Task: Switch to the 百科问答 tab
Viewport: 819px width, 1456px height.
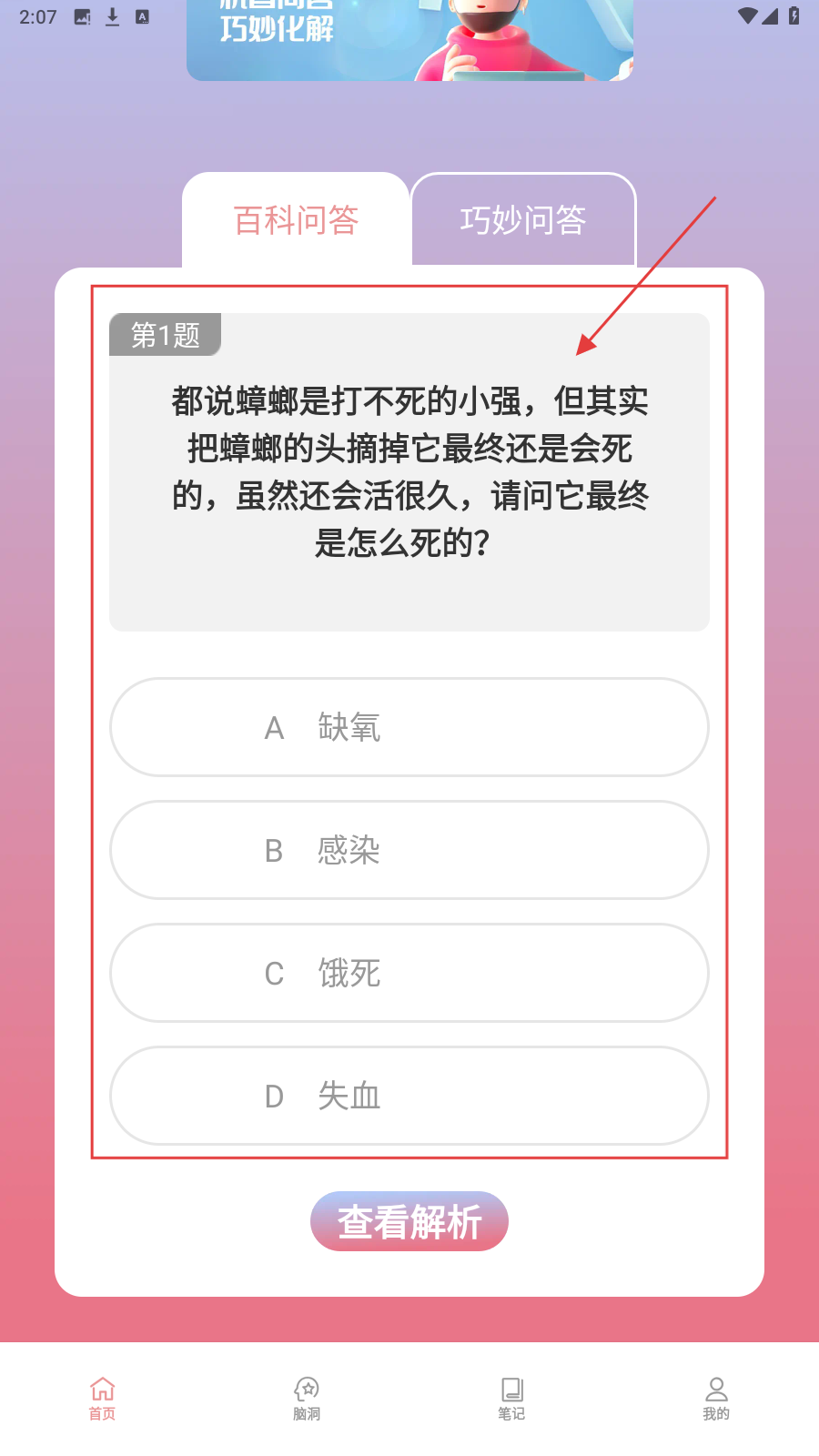Action: (296, 220)
